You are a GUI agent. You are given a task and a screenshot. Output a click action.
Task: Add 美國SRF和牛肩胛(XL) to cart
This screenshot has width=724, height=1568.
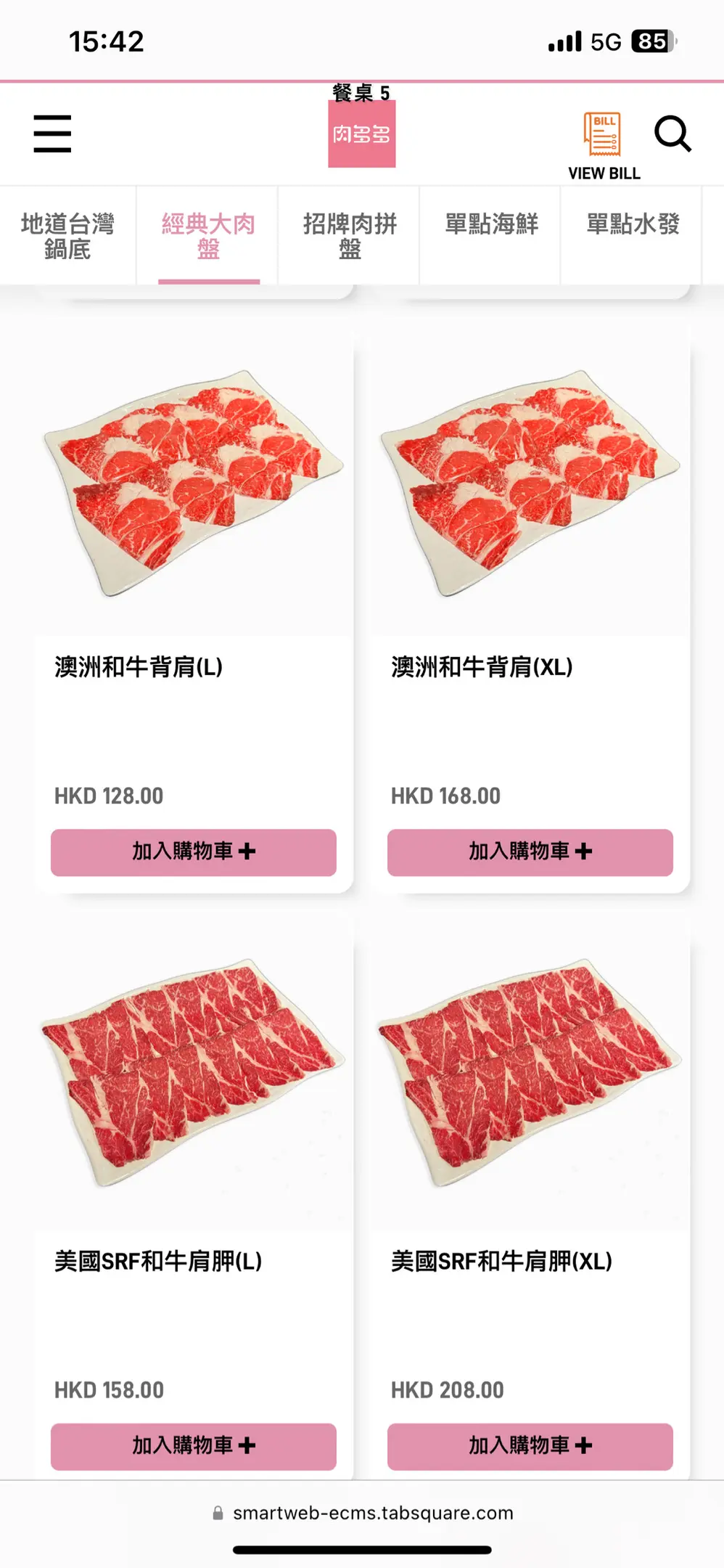[530, 1446]
